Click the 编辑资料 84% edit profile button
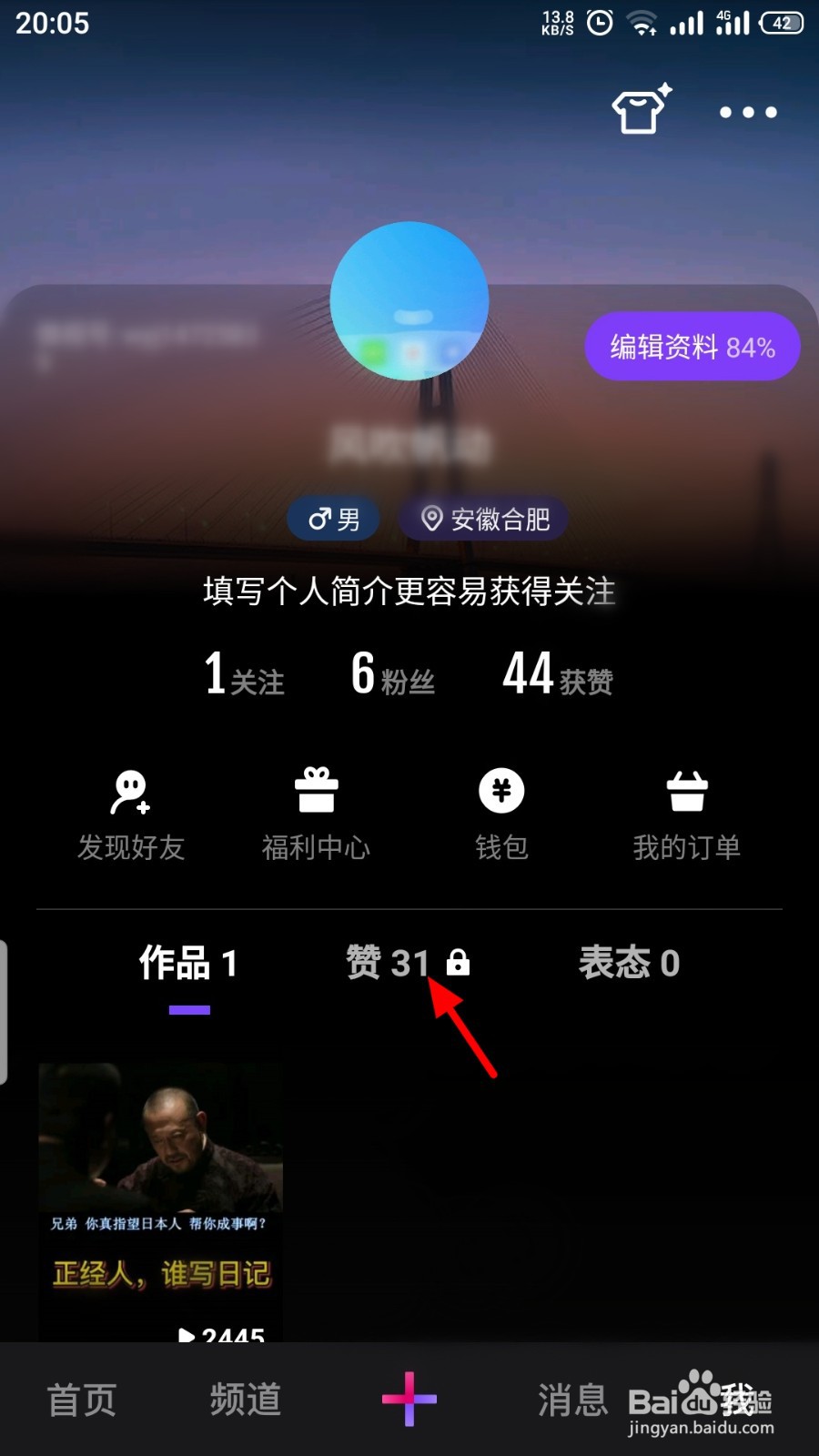 (x=692, y=347)
